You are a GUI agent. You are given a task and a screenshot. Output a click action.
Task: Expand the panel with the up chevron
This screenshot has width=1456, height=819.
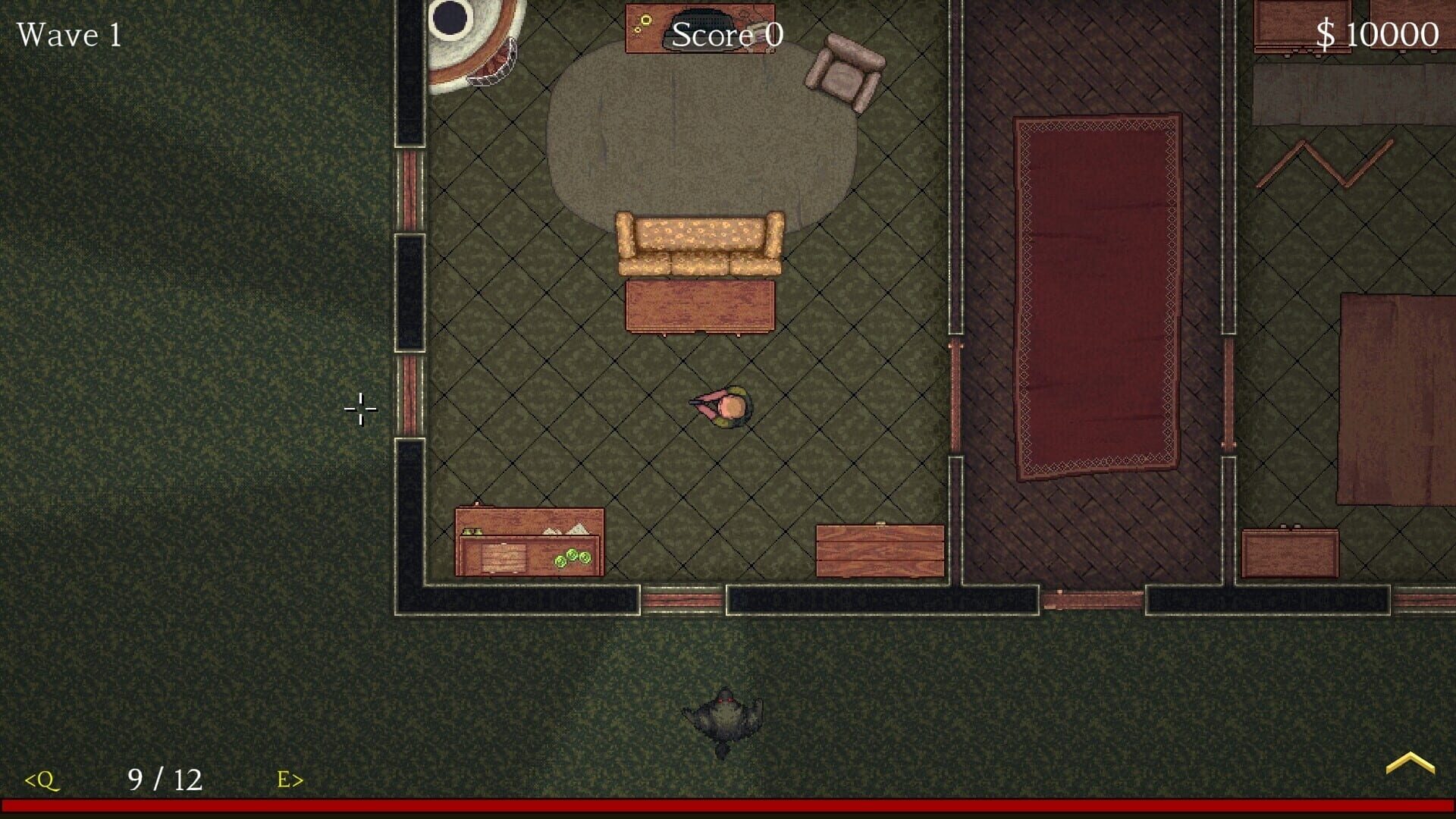1410,762
